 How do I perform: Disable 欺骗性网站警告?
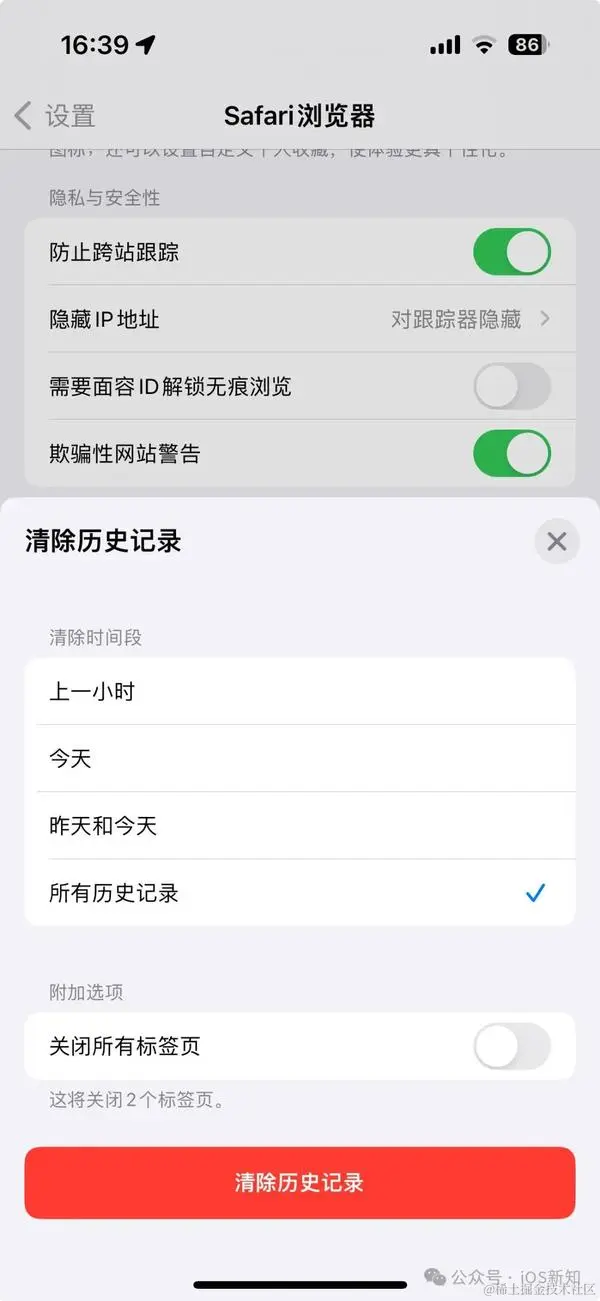coord(511,453)
